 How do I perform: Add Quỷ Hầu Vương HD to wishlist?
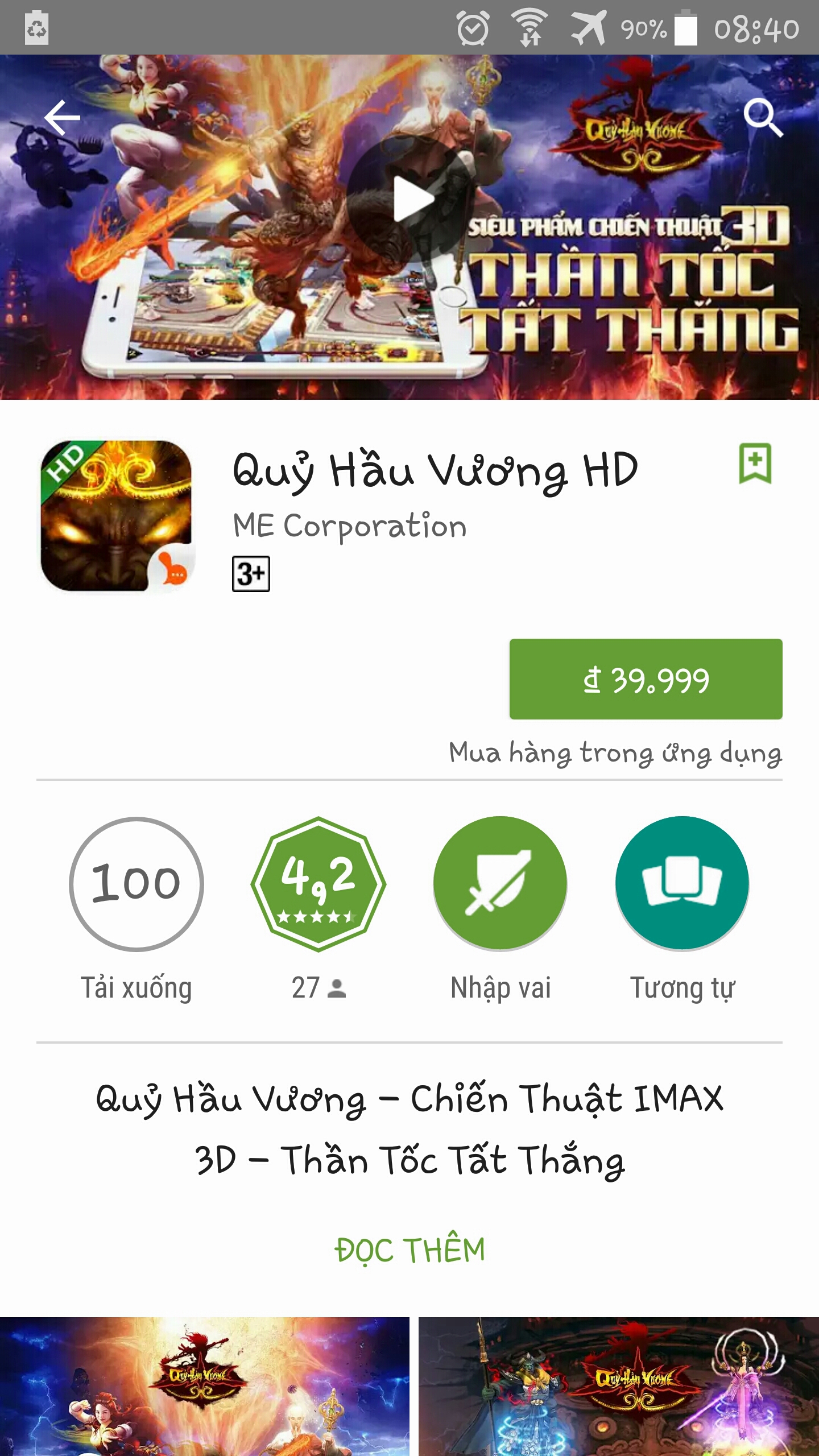(755, 464)
